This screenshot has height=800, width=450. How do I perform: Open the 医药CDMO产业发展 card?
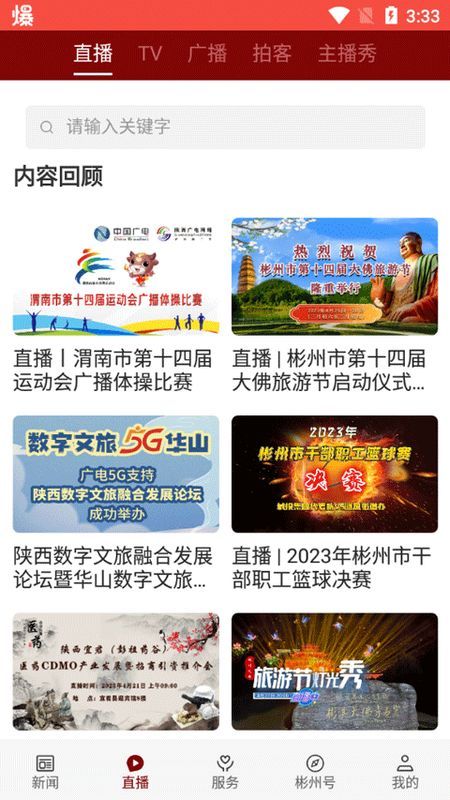[x=116, y=671]
